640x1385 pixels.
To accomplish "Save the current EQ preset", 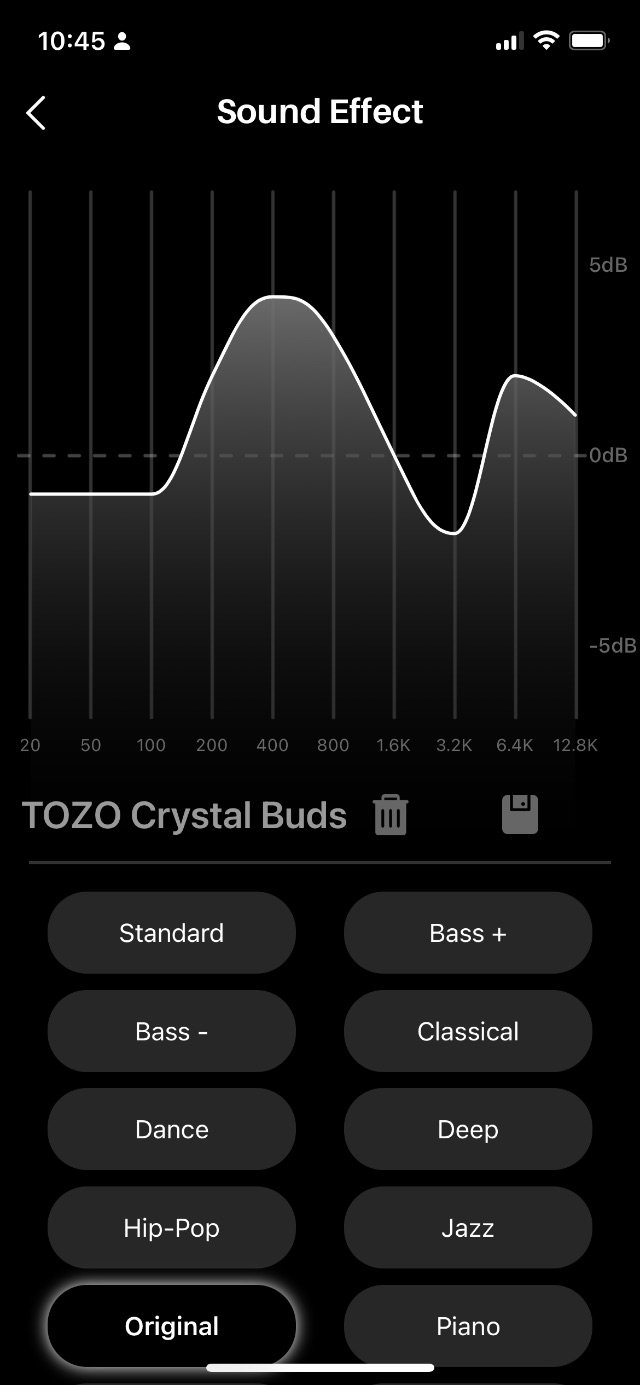I will point(520,814).
